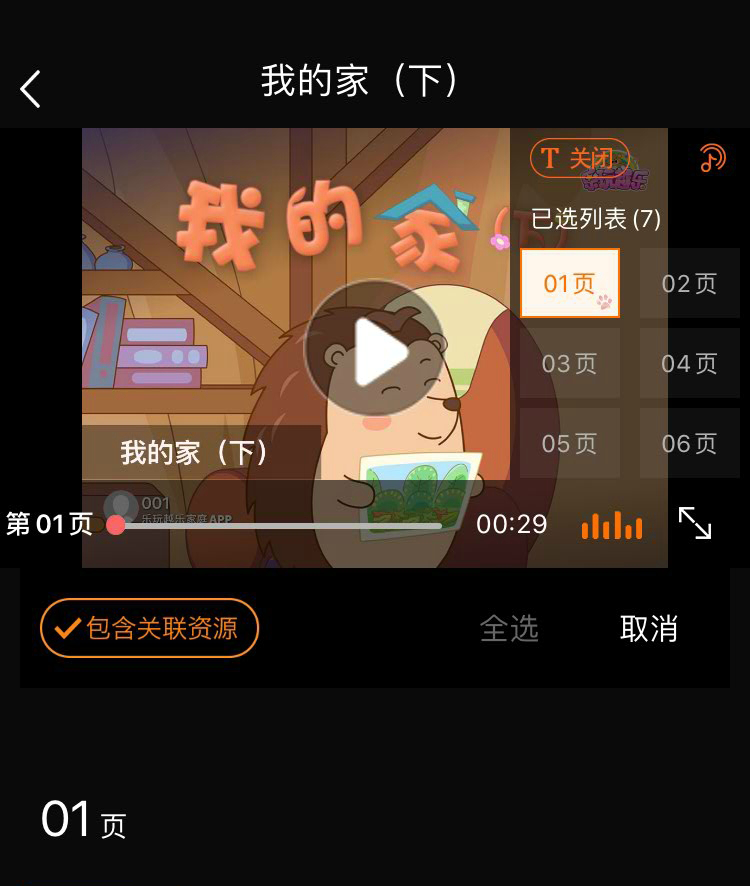Tap the T 关闭 subtitle button

(579, 158)
